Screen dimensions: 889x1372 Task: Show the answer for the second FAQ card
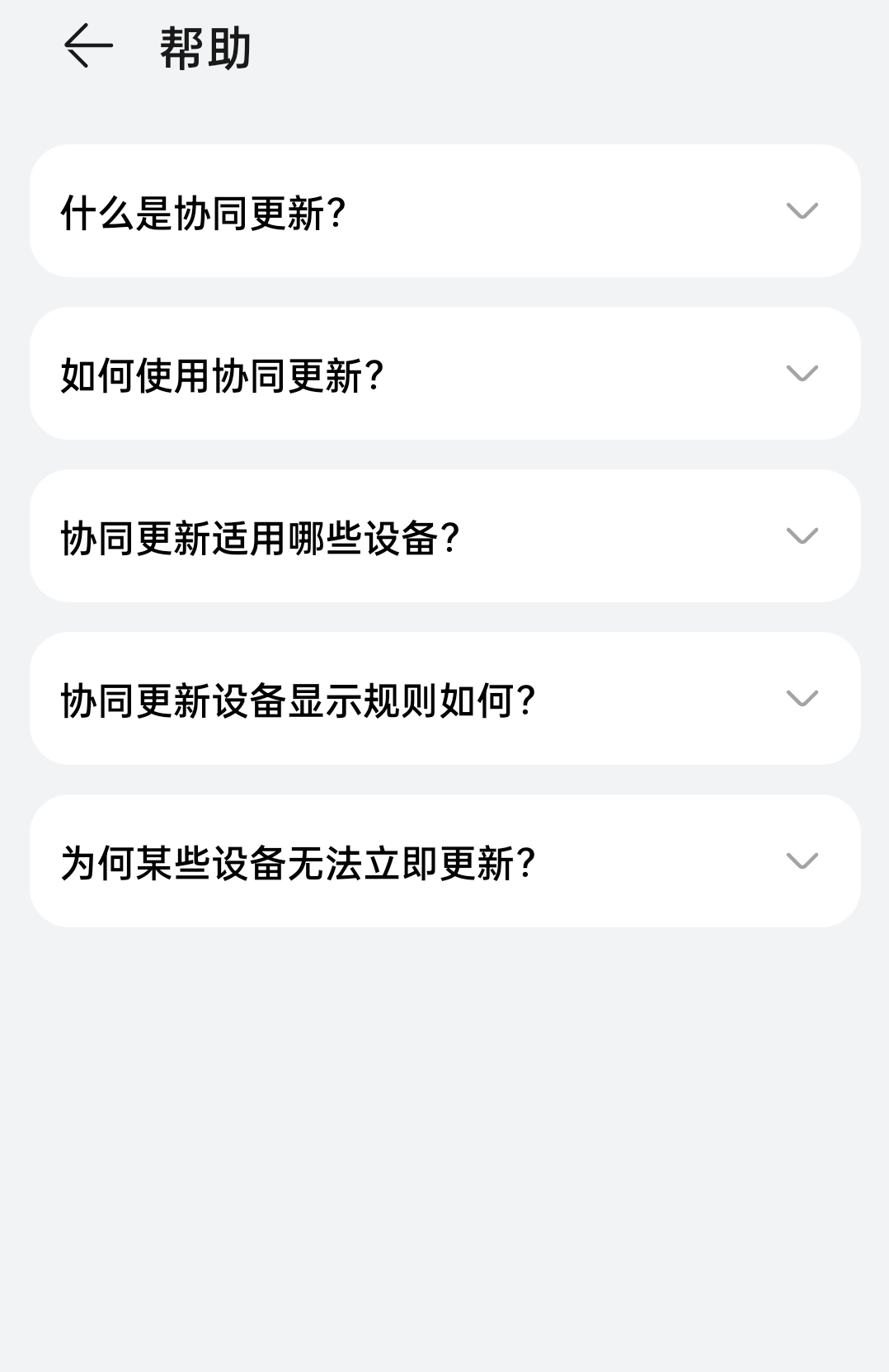tap(330, 374)
